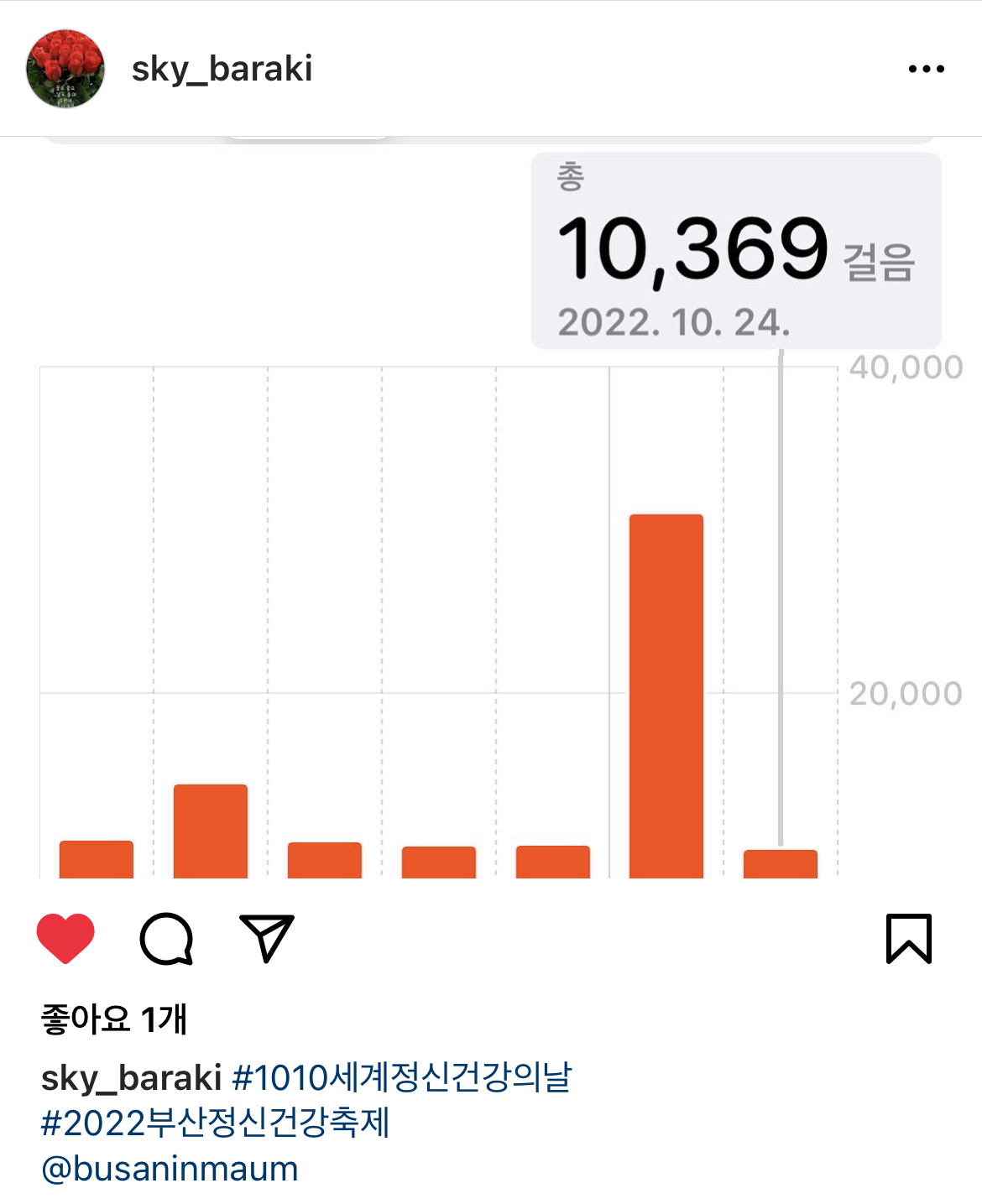This screenshot has height=1204, width=982.
Task: Share the post via paper plane icon
Action: tap(267, 937)
